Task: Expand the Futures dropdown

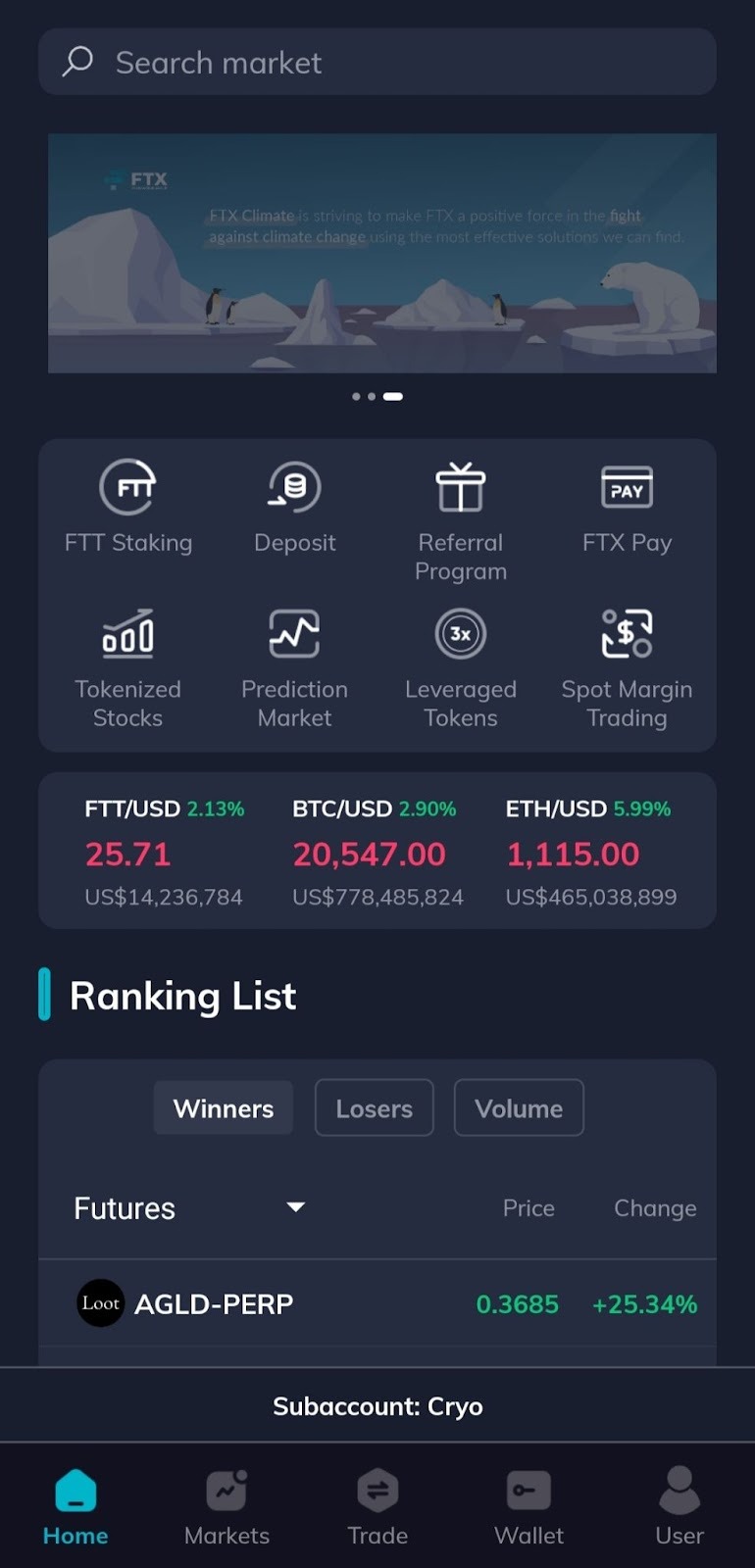Action: click(190, 1207)
